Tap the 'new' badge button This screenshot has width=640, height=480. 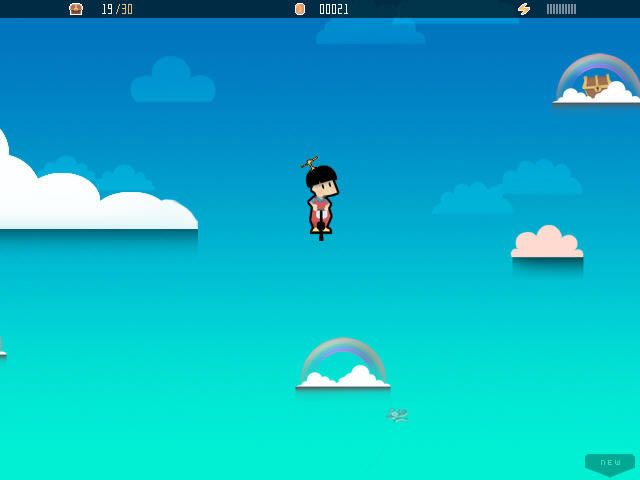point(610,464)
